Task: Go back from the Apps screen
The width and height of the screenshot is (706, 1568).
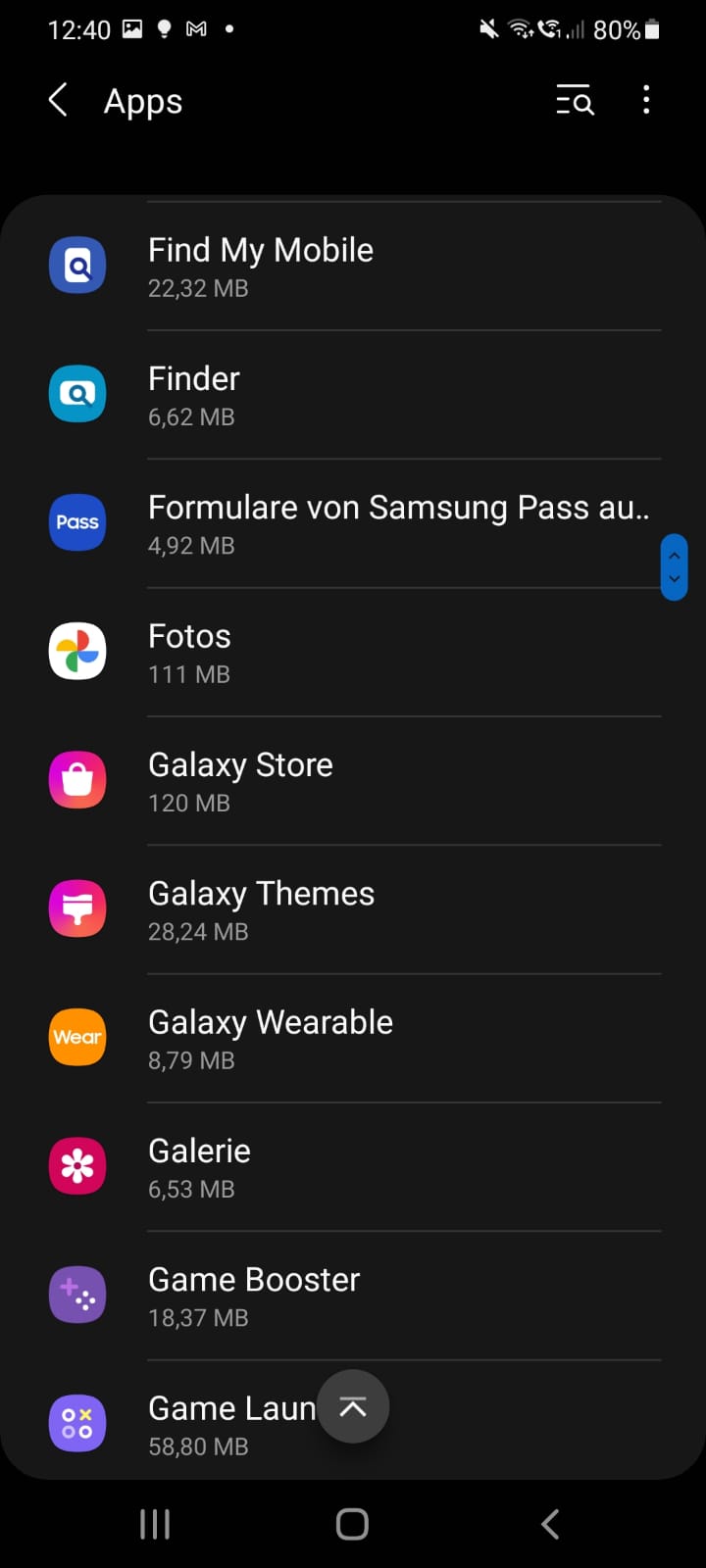Action: pos(59,100)
